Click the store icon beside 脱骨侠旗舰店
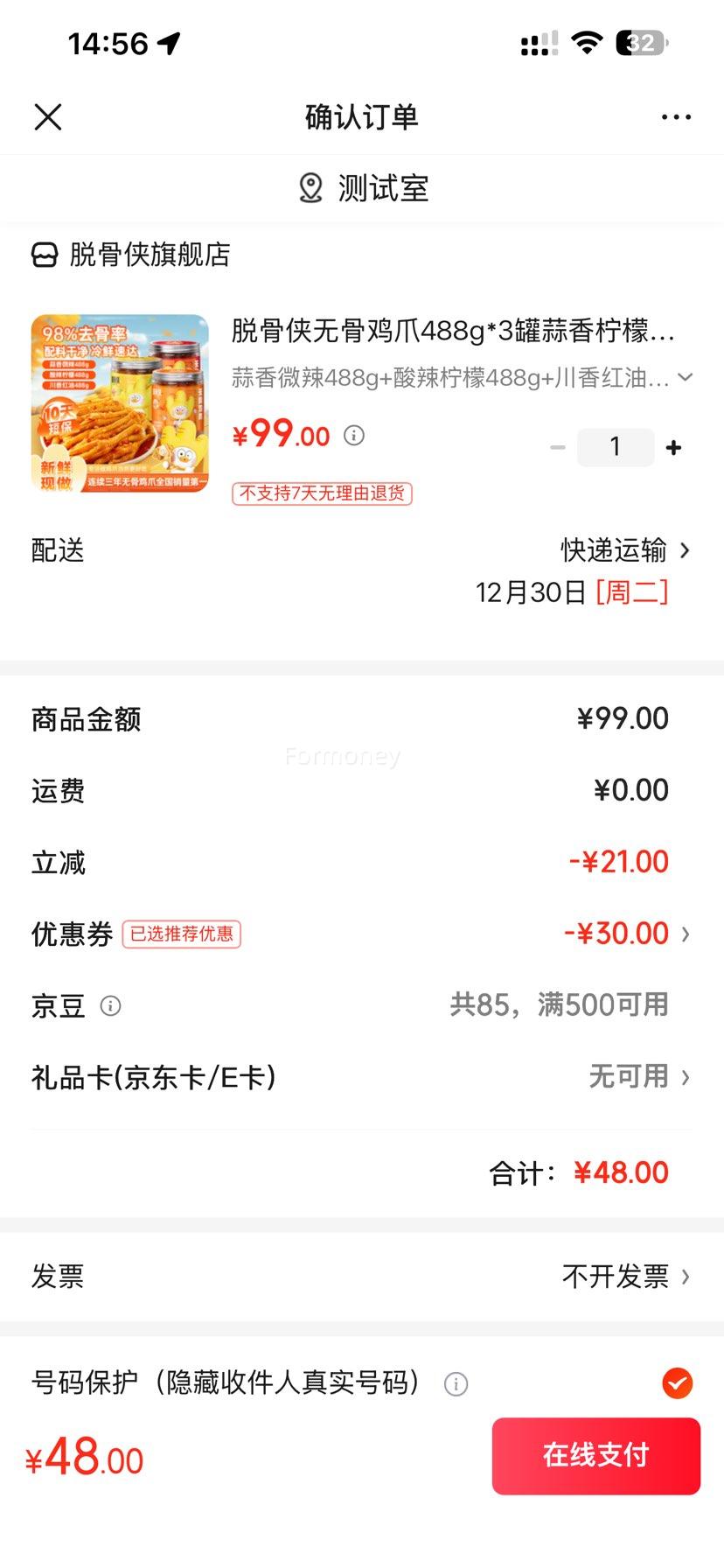724x1568 pixels. pos(44,255)
